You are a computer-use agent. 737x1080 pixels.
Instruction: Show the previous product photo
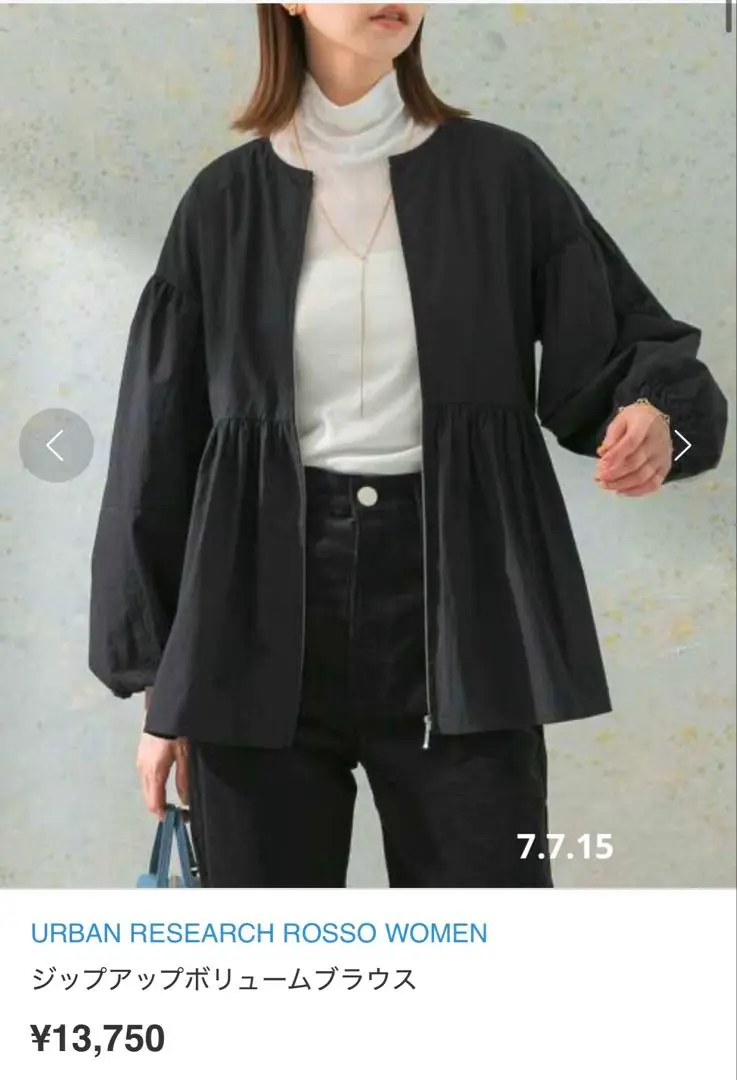(56, 446)
